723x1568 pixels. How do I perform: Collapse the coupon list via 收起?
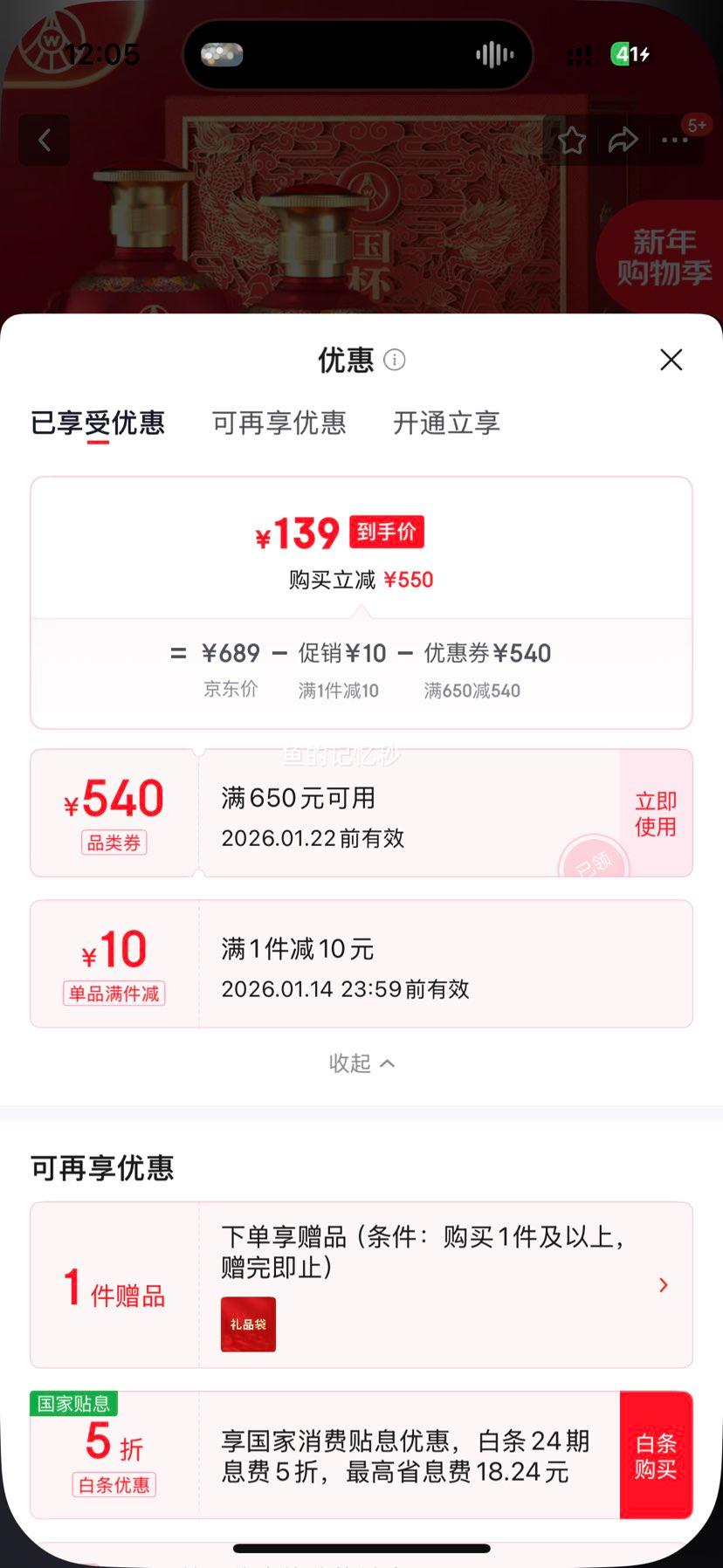tap(361, 1063)
